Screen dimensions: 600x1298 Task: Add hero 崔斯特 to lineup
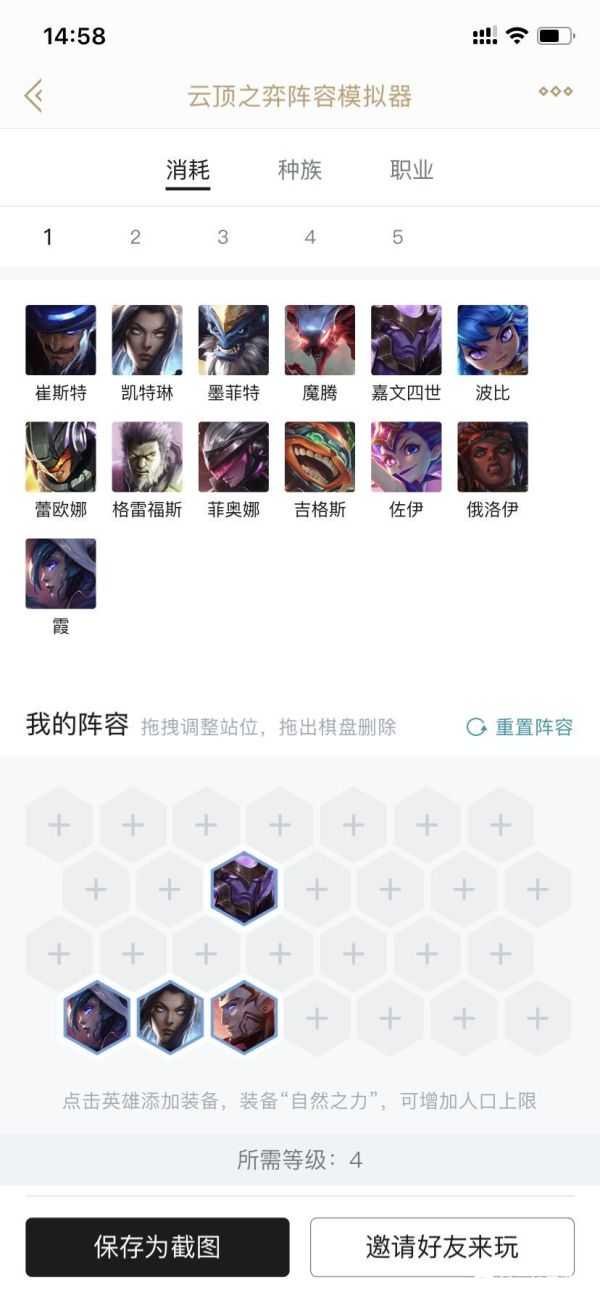pyautogui.click(x=61, y=341)
